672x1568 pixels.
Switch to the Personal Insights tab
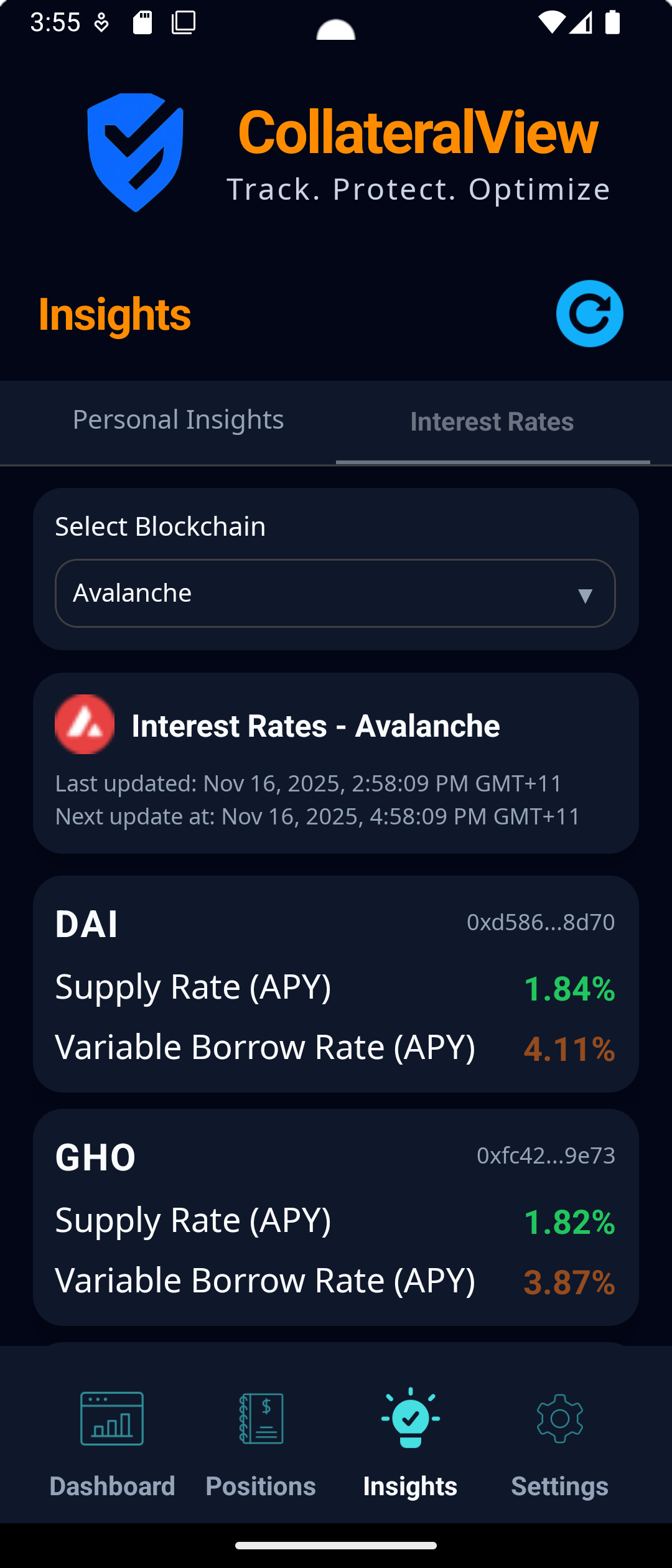click(178, 420)
